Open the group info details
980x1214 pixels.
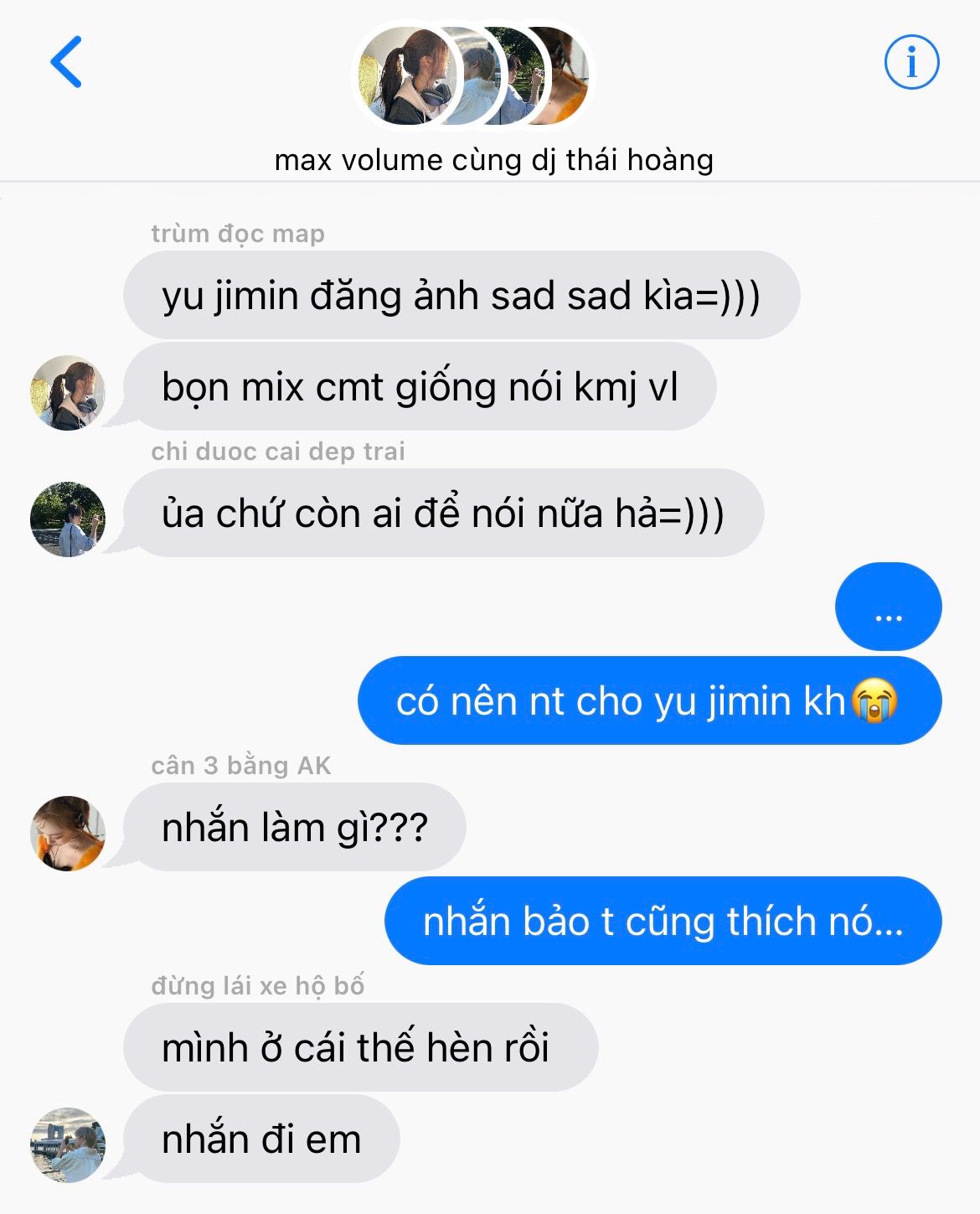click(x=911, y=62)
